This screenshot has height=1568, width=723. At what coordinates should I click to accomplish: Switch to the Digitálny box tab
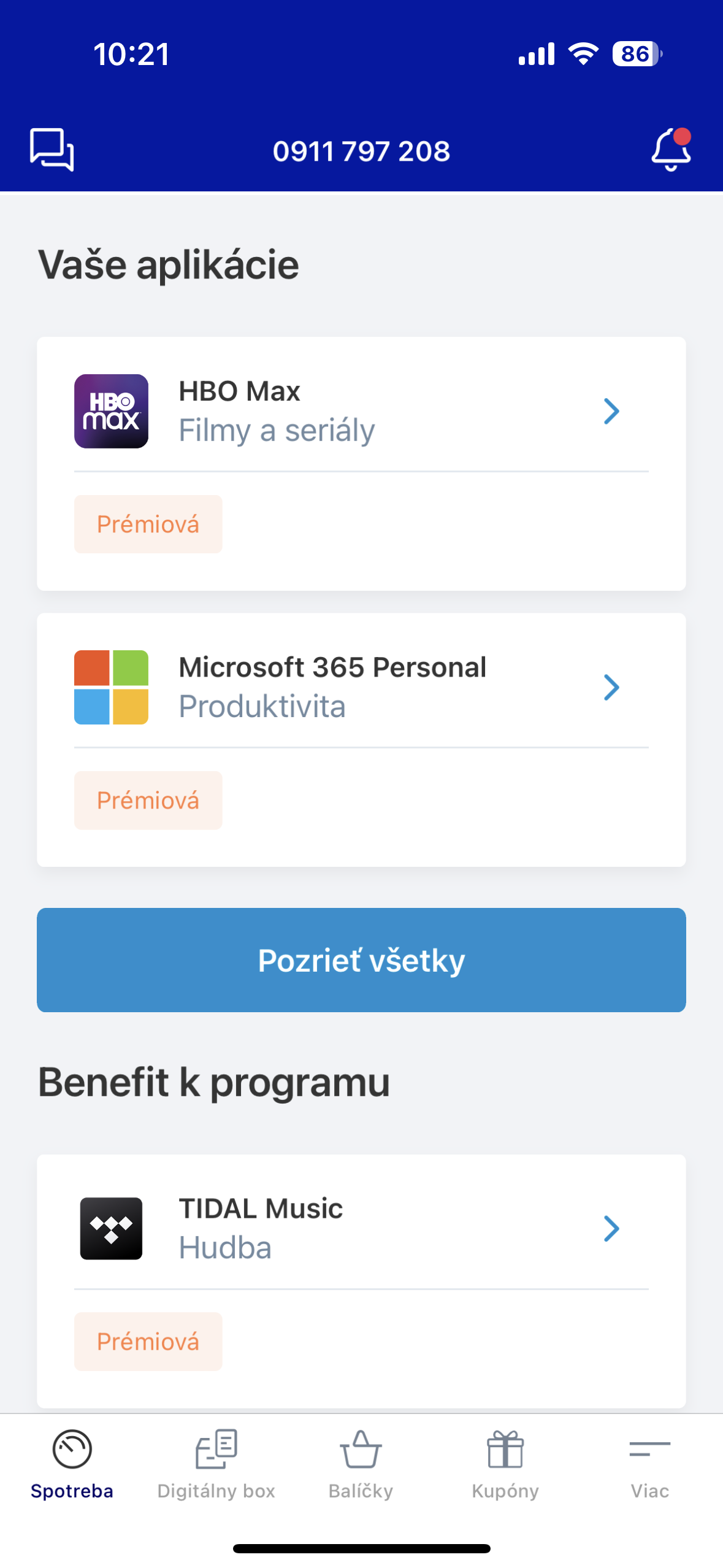pos(216,1464)
